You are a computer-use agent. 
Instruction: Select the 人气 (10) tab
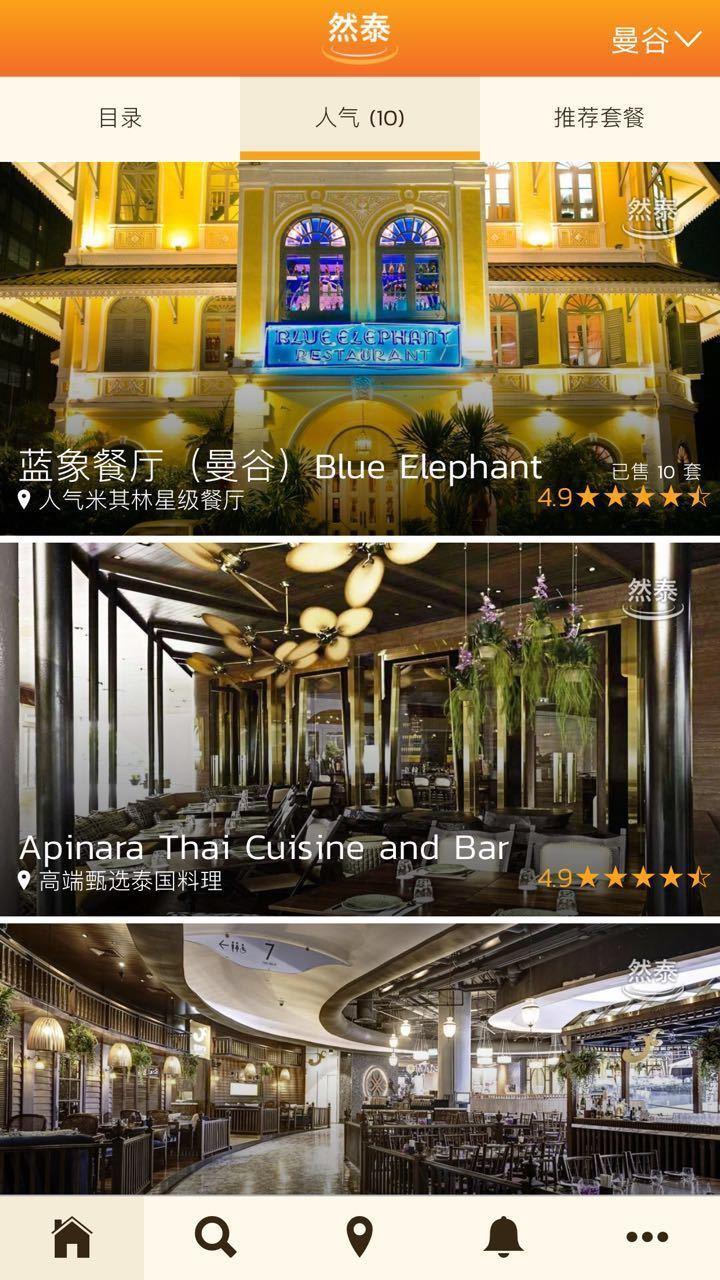click(360, 118)
